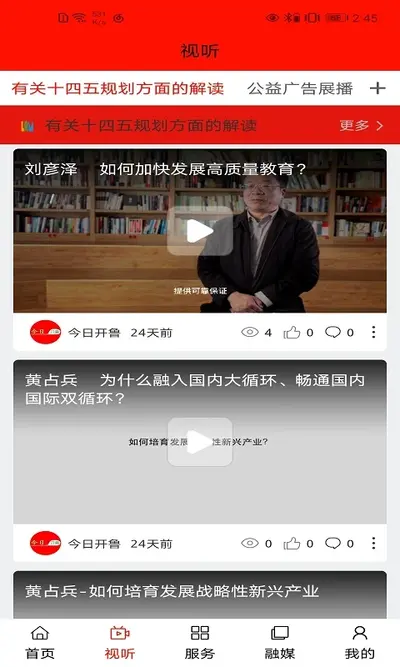Add a channel with the plus icon
Viewport: 400px width, 667px height.
pos(377,88)
